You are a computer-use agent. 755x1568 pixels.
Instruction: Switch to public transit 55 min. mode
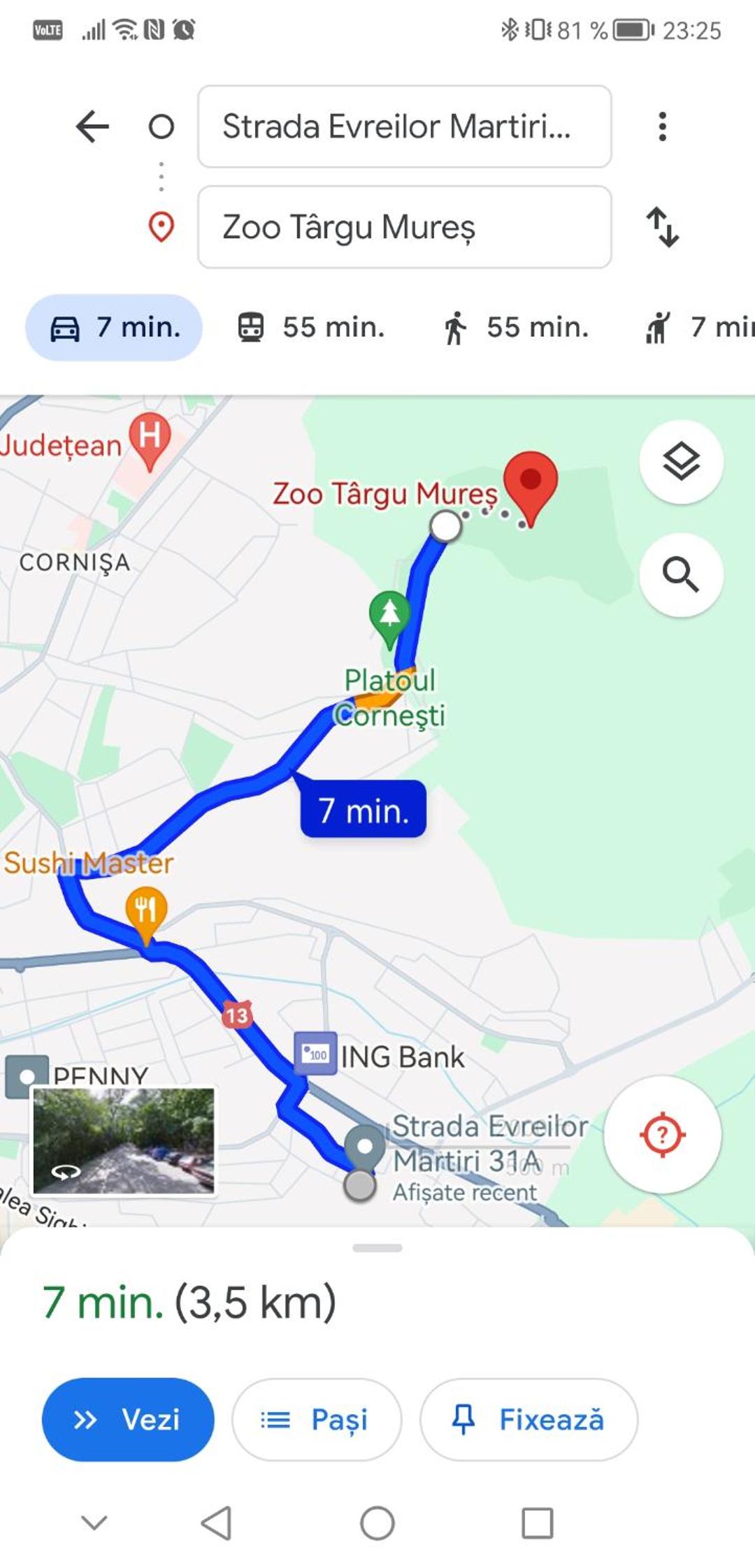point(311,327)
